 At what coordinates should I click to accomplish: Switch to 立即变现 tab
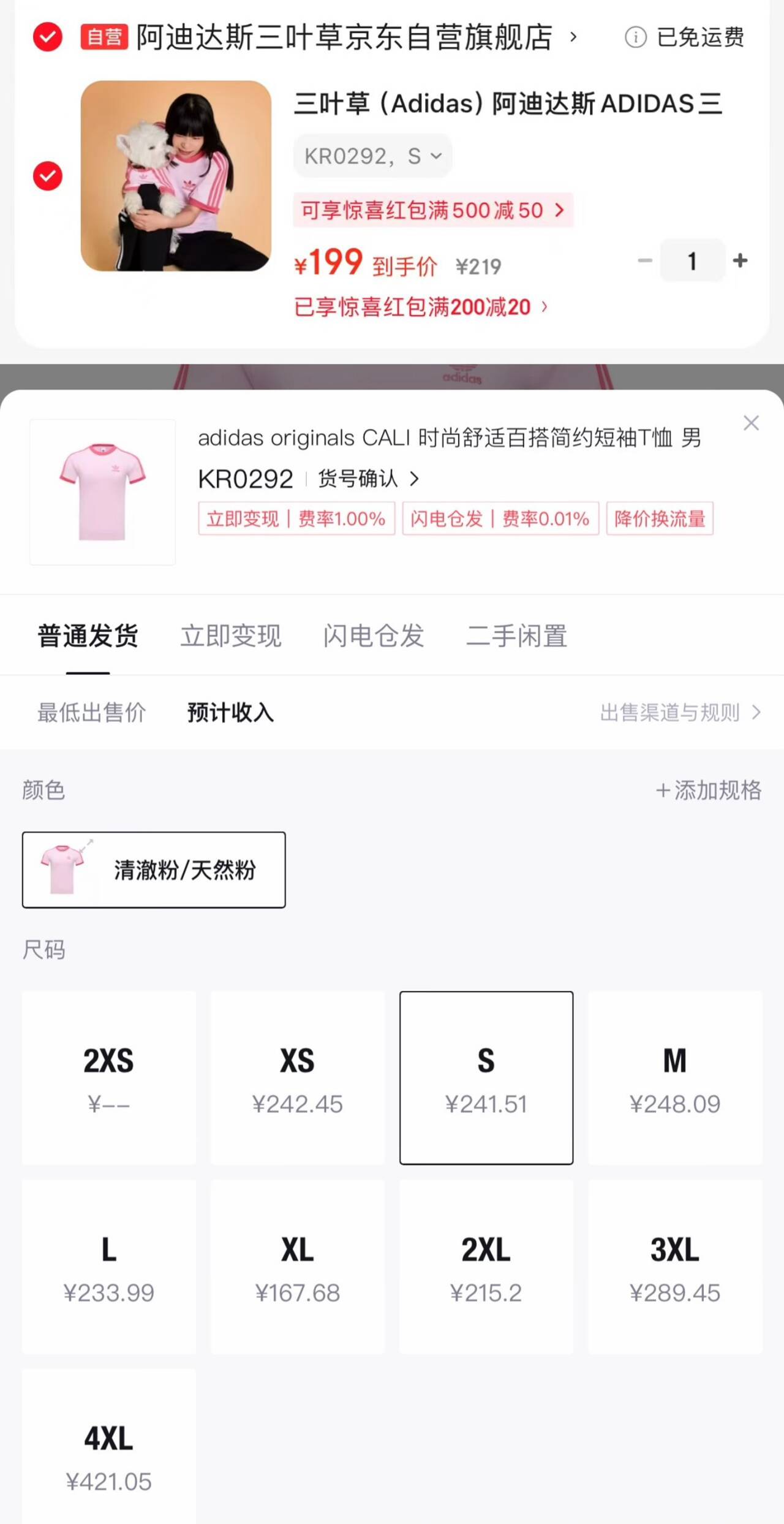(x=231, y=636)
